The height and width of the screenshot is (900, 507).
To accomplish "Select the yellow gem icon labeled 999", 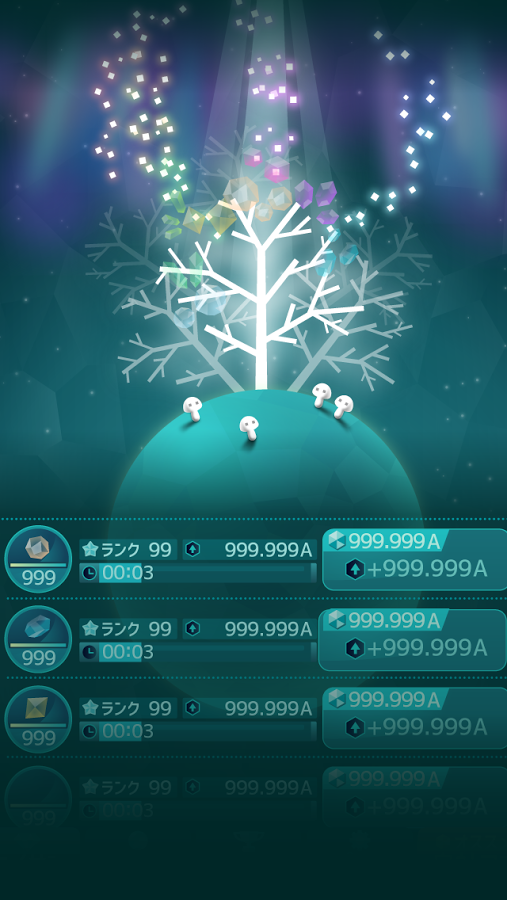I will coord(38,719).
